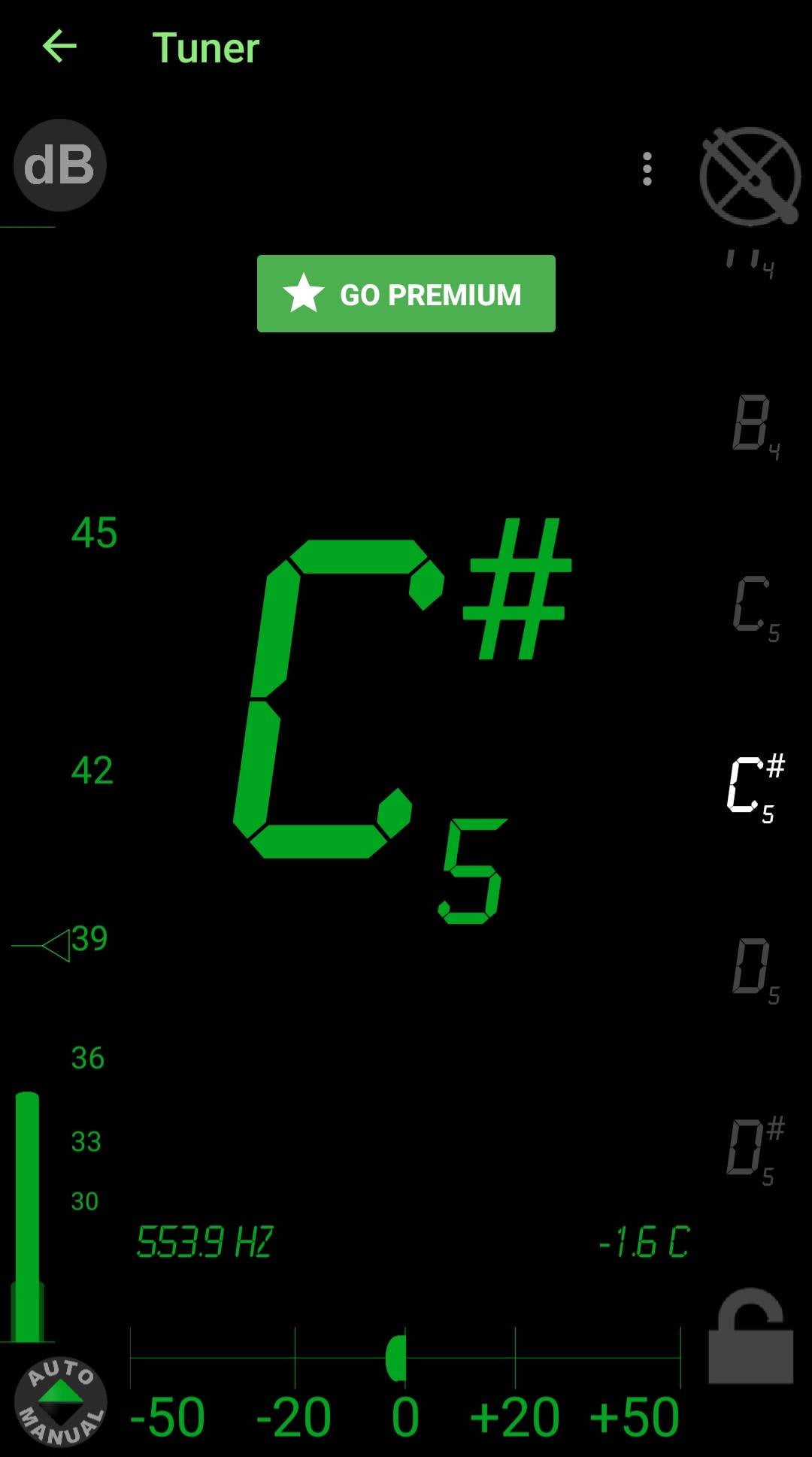This screenshot has width=812, height=1457.
Task: Tap the padlock to lock the note
Action: pyautogui.click(x=751, y=1335)
